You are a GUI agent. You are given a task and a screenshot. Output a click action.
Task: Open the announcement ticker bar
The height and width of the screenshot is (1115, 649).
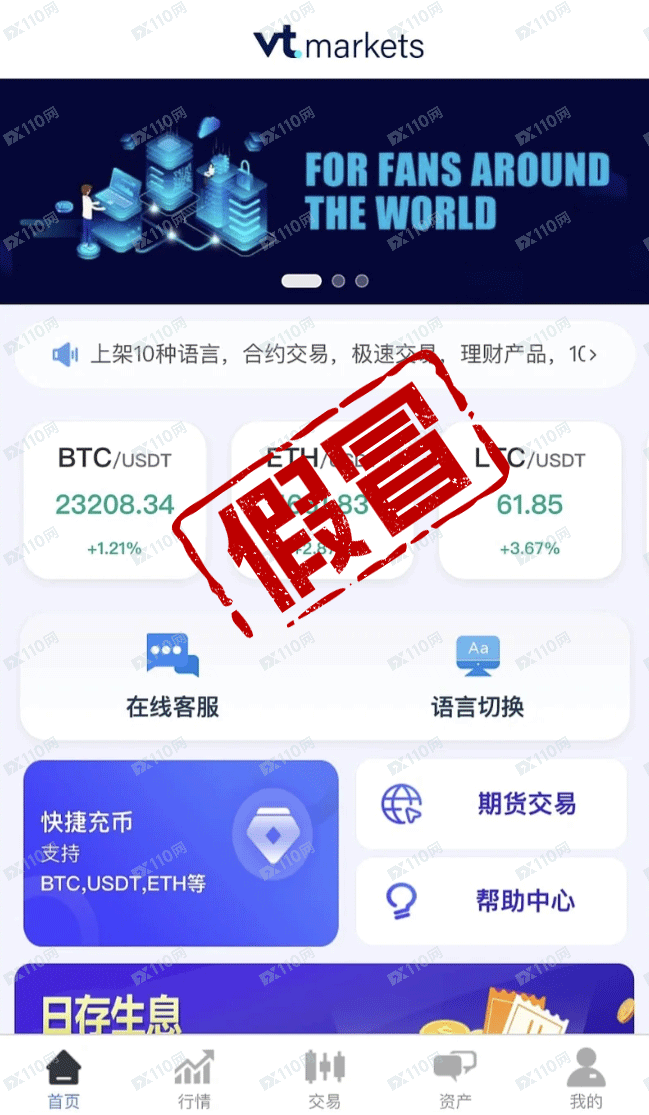click(324, 354)
